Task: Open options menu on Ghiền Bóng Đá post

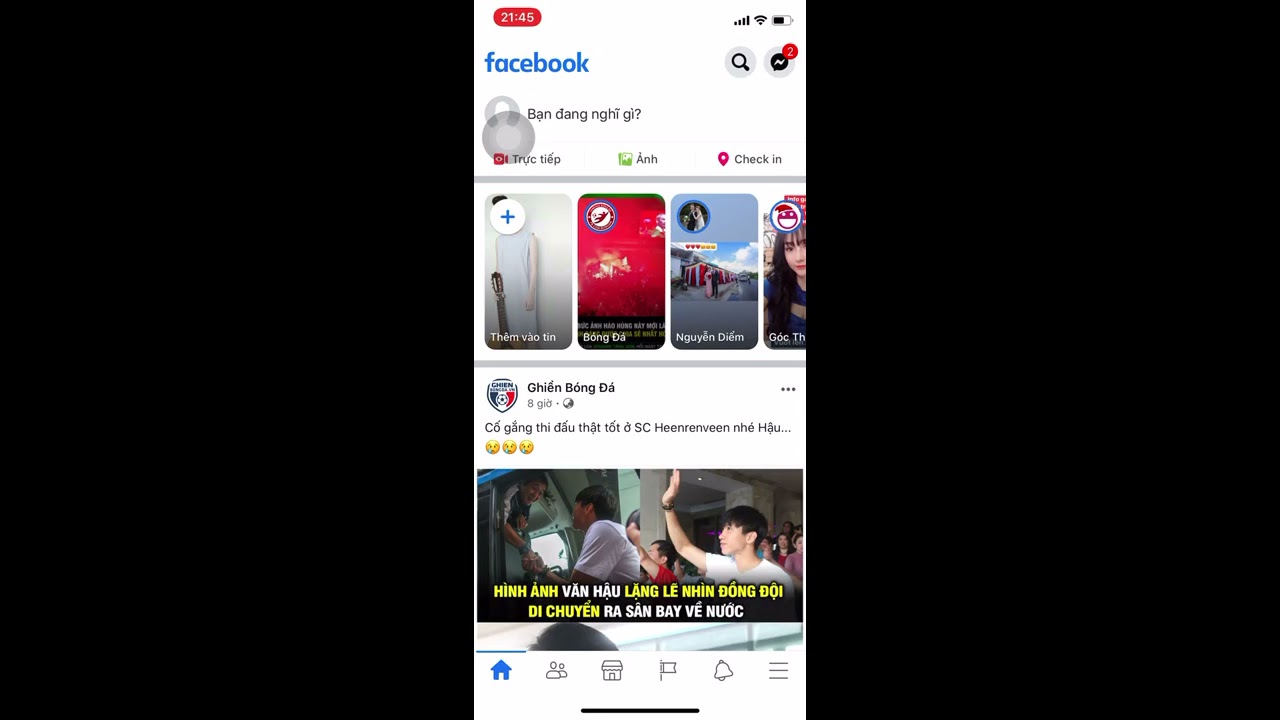Action: tap(788, 389)
